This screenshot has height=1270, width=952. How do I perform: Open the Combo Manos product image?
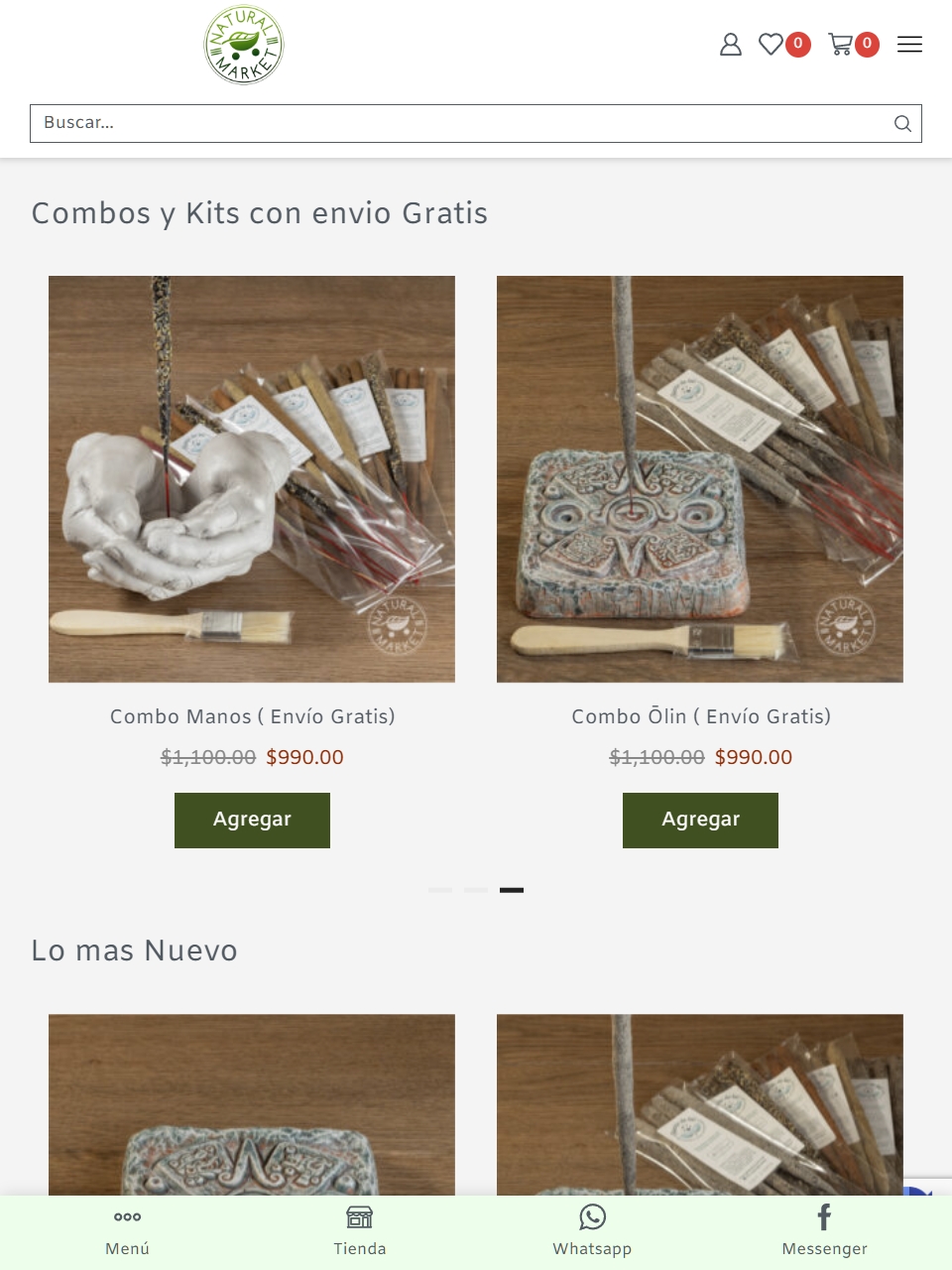pos(252,479)
